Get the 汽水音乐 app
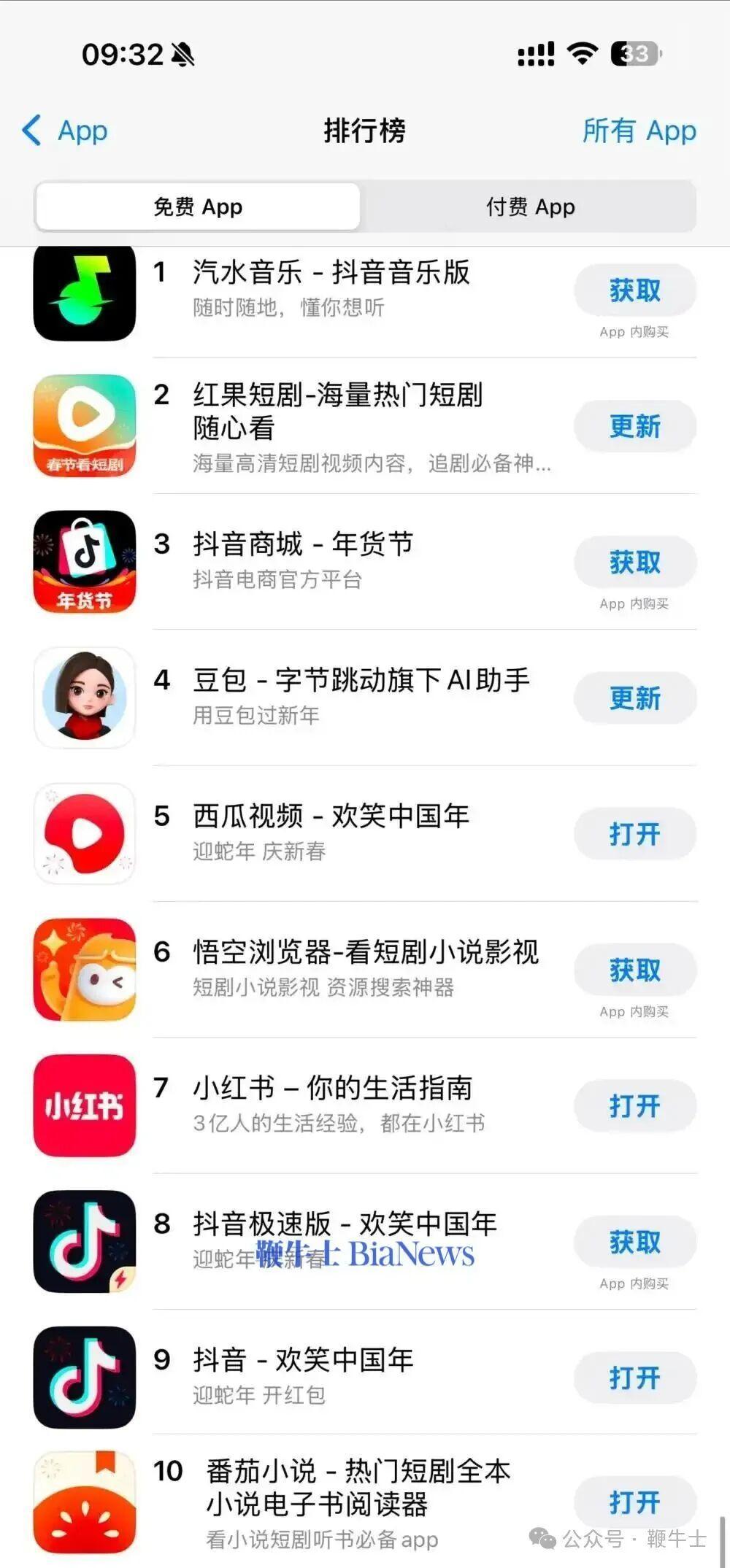The image size is (730, 1568). pyautogui.click(x=634, y=290)
